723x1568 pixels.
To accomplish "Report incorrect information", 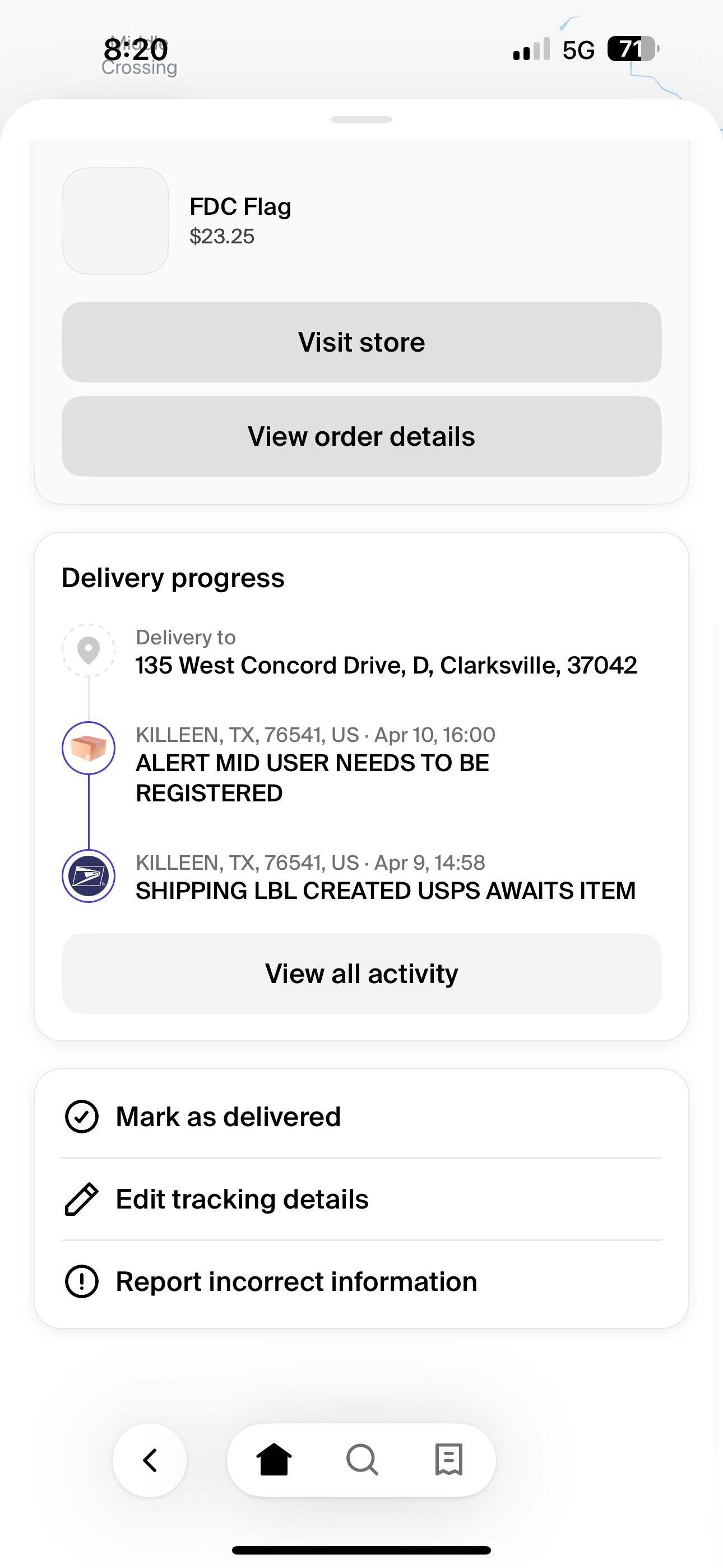I will pyautogui.click(x=296, y=1281).
